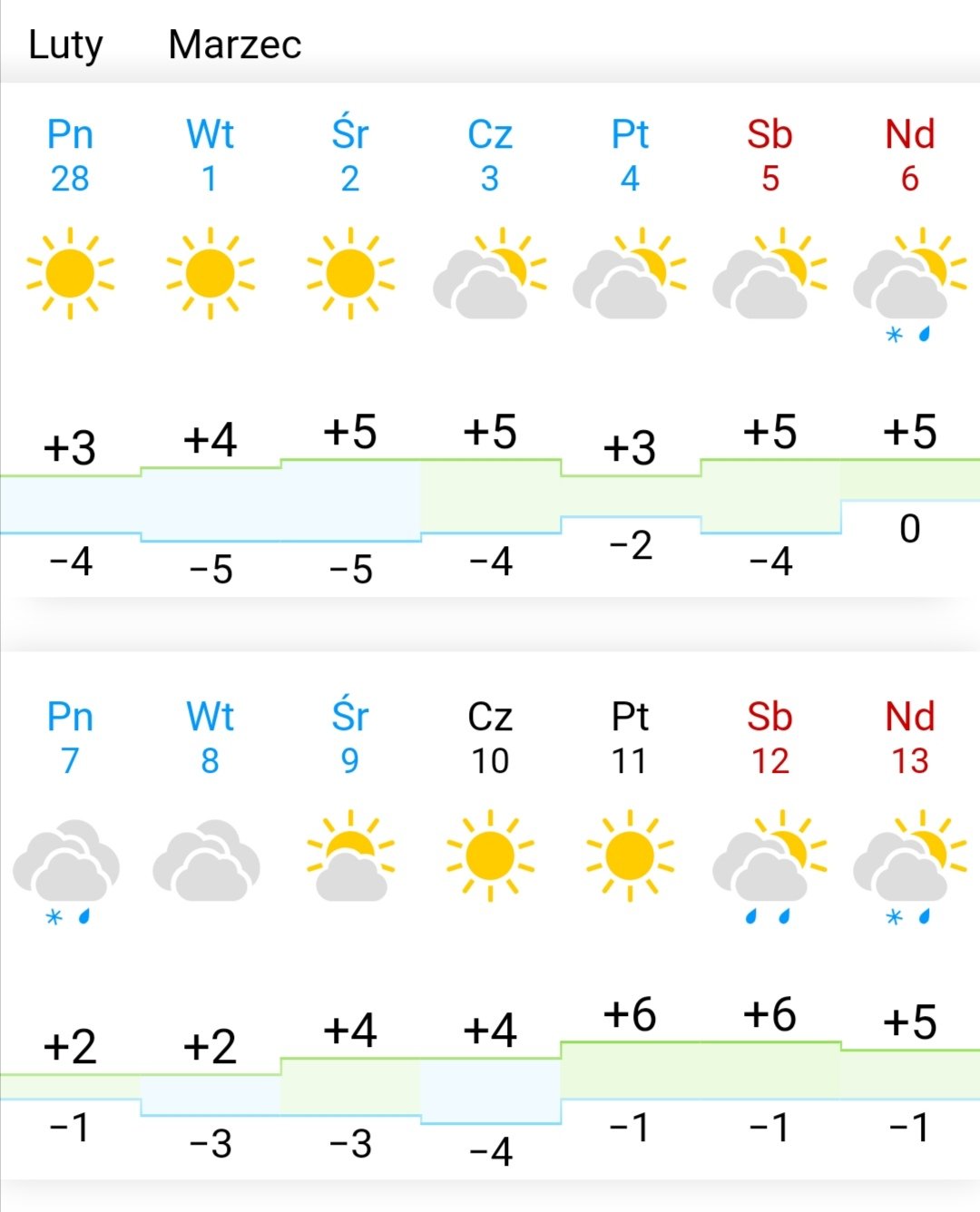Open forecast for Pt 4
This screenshot has height=1212, width=980.
pos(630,155)
